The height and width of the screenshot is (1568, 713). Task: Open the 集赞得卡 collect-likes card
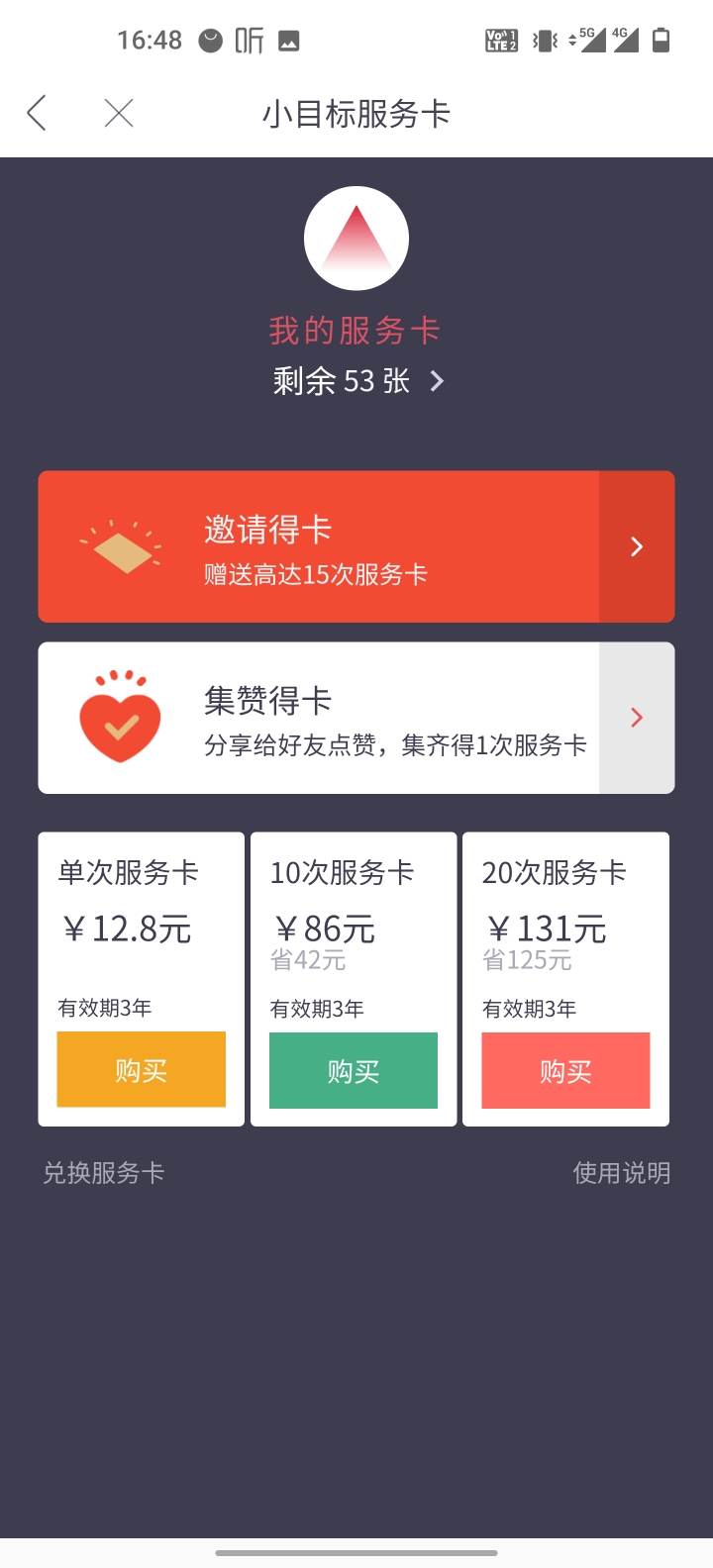356,718
